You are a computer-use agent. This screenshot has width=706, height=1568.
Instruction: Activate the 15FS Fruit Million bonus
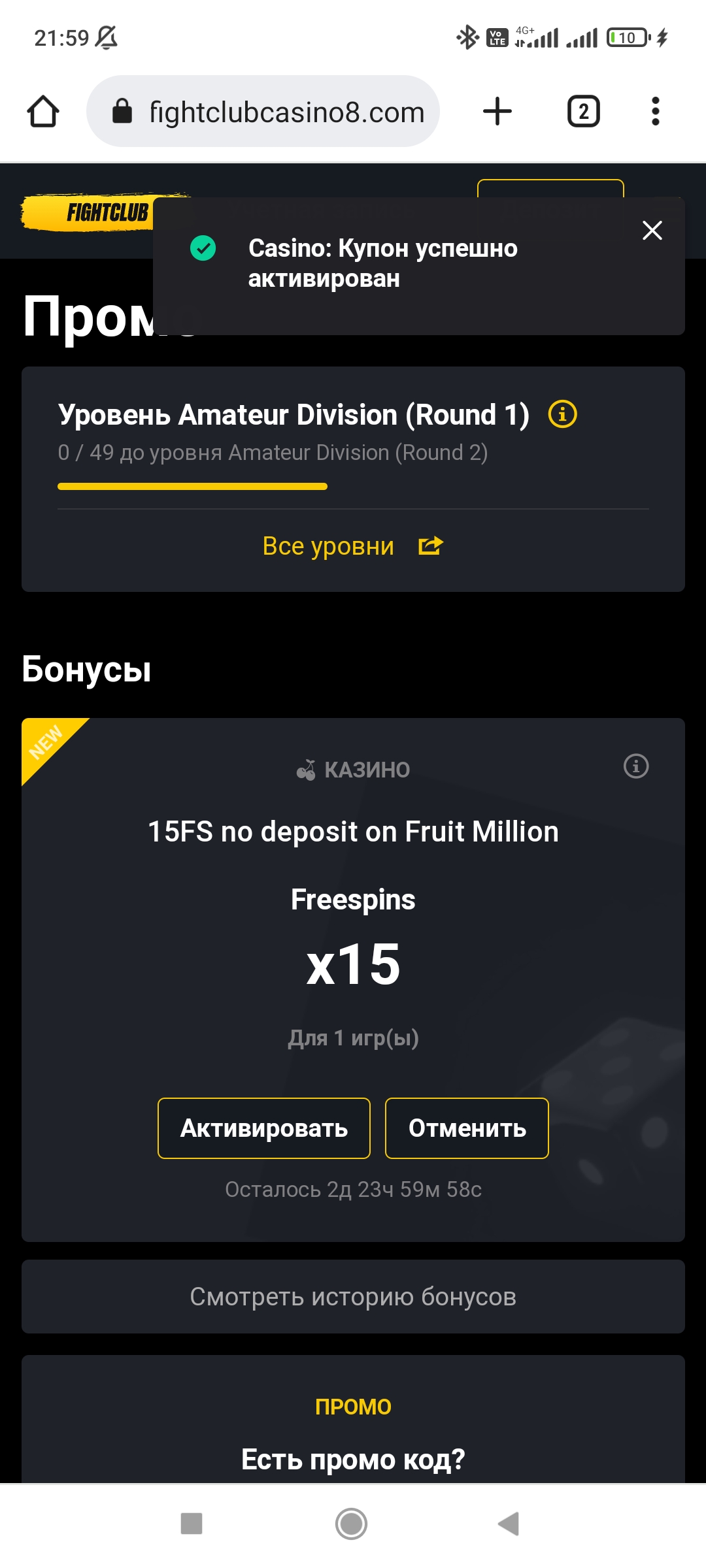click(x=264, y=1128)
